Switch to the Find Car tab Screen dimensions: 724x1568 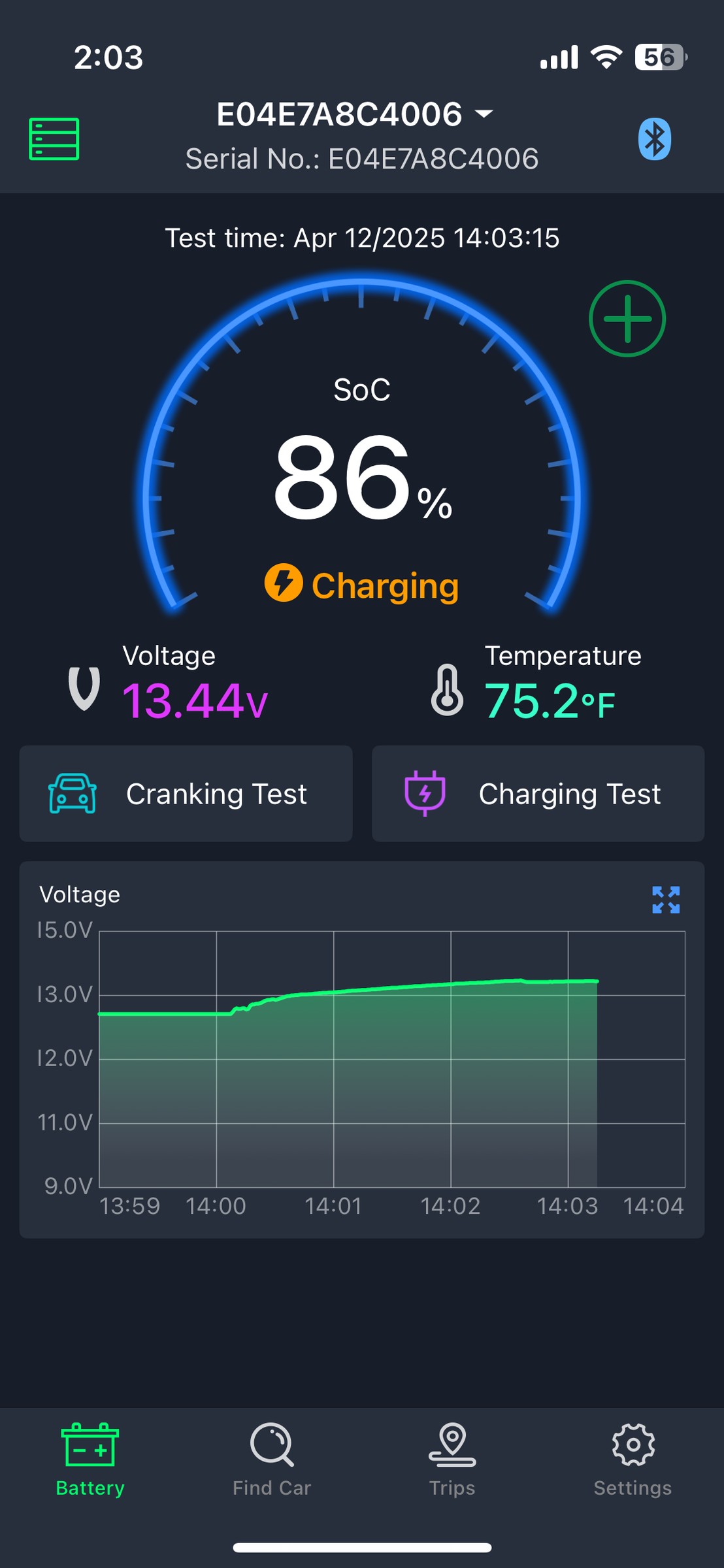pyautogui.click(x=272, y=1460)
